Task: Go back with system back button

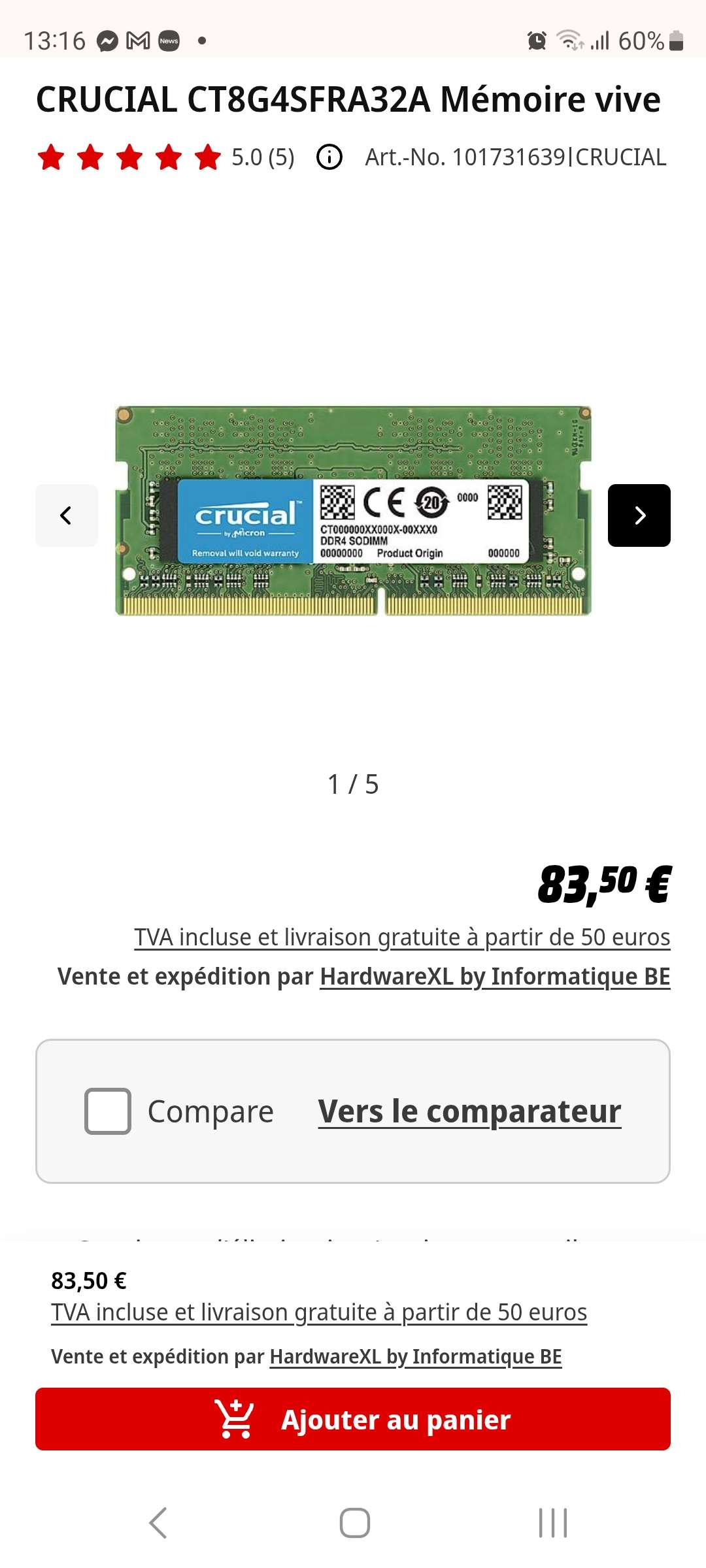Action: [158, 1523]
